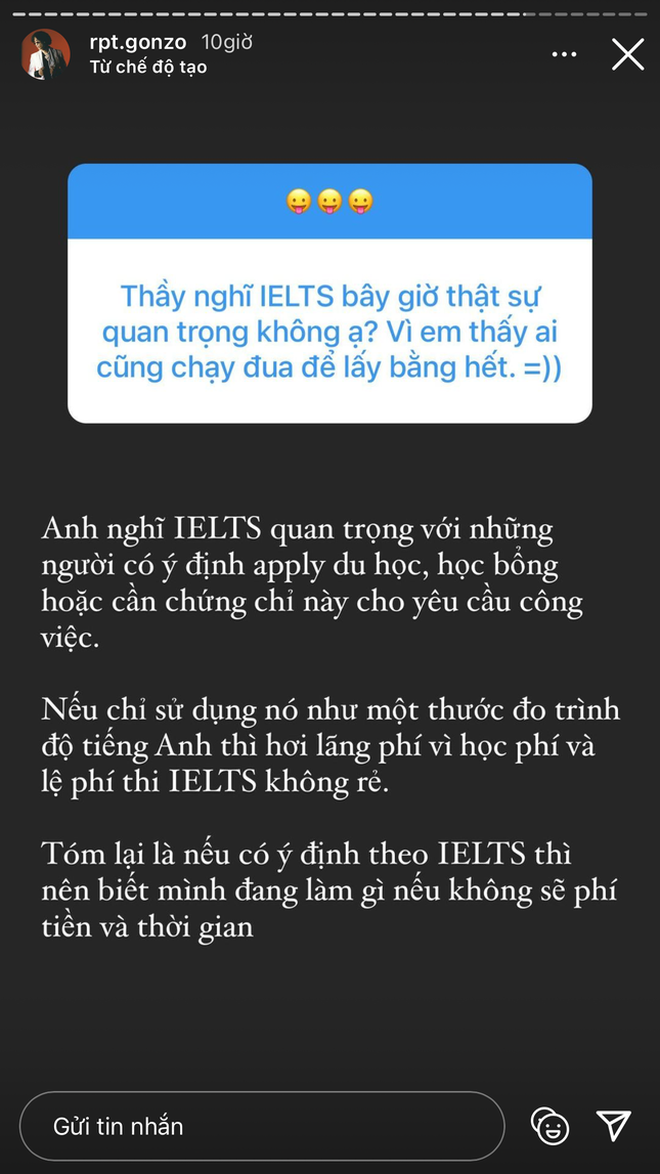Share this story via paper plane icon
The height and width of the screenshot is (1174, 660).
(x=613, y=1125)
